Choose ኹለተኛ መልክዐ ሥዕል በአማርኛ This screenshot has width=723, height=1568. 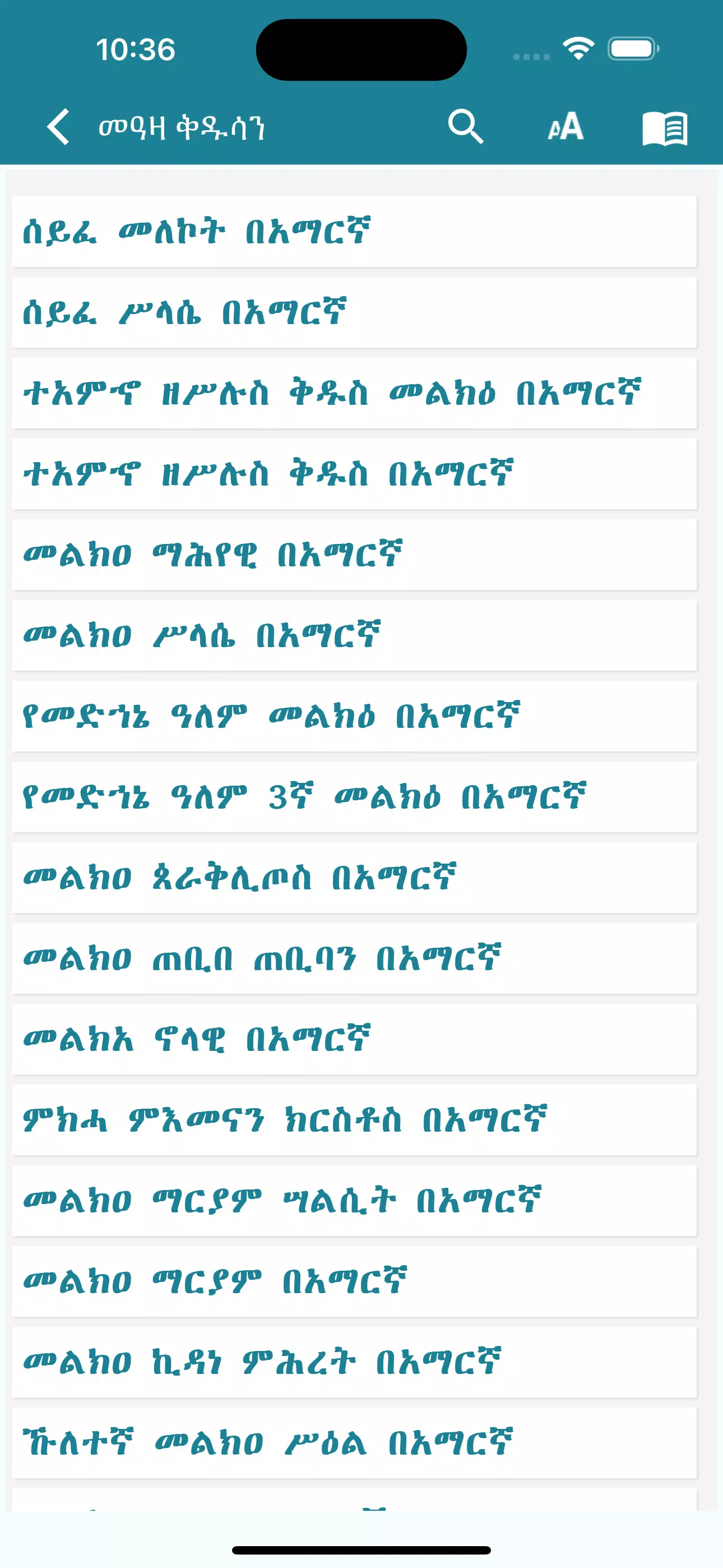(354, 1443)
